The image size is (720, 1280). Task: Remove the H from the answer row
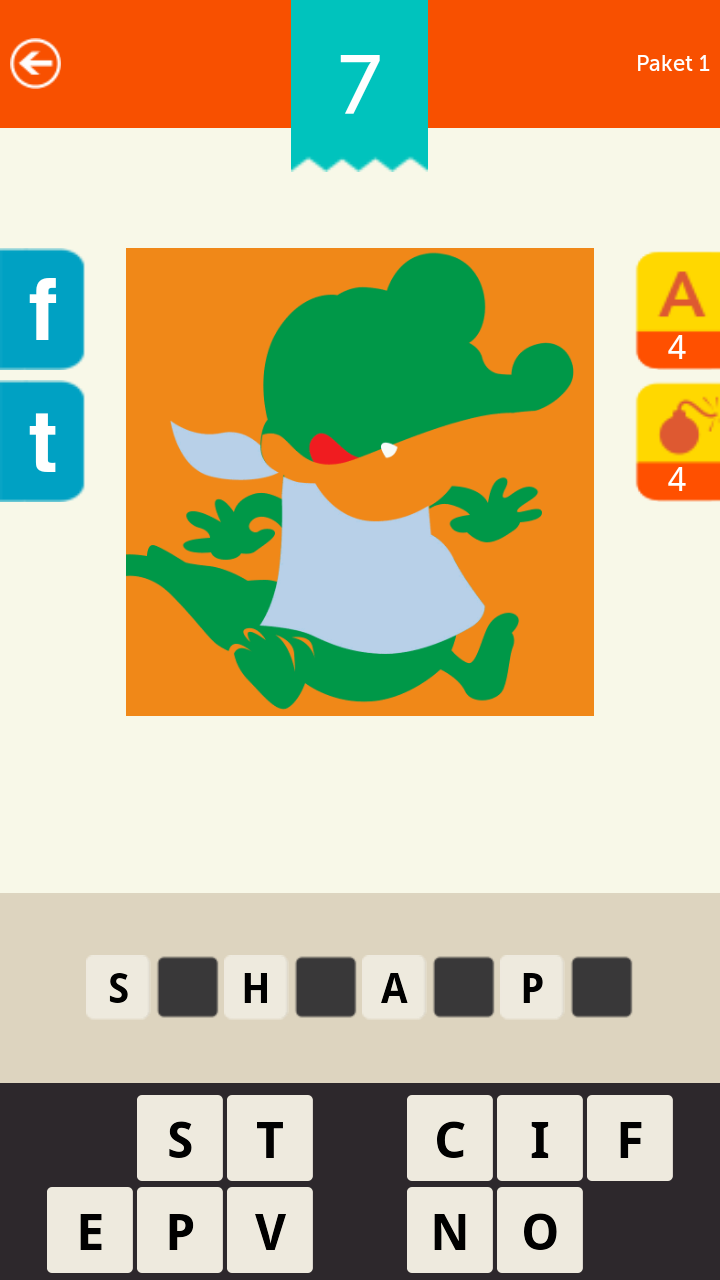(x=256, y=987)
